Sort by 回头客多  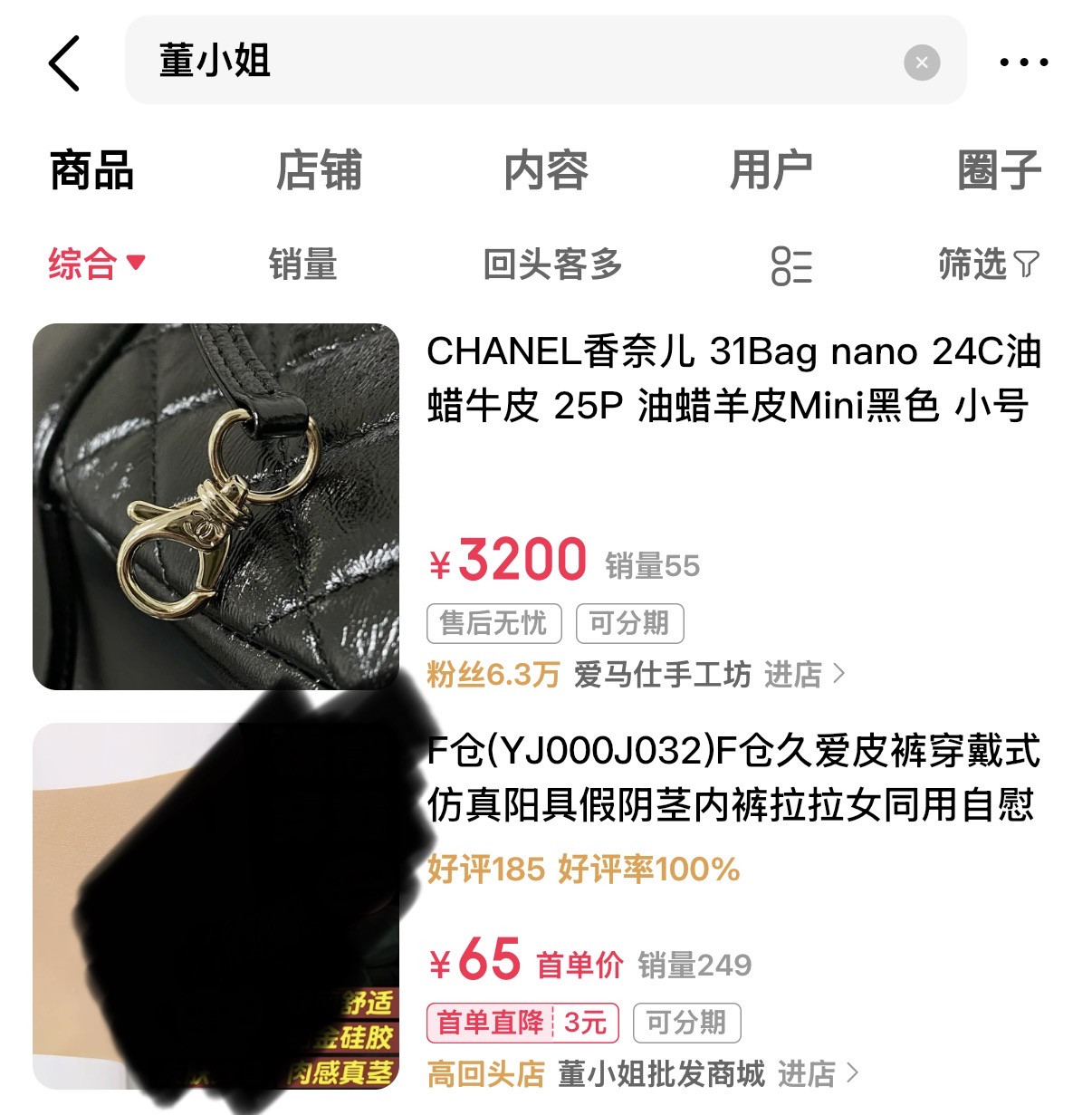pyautogui.click(x=552, y=264)
